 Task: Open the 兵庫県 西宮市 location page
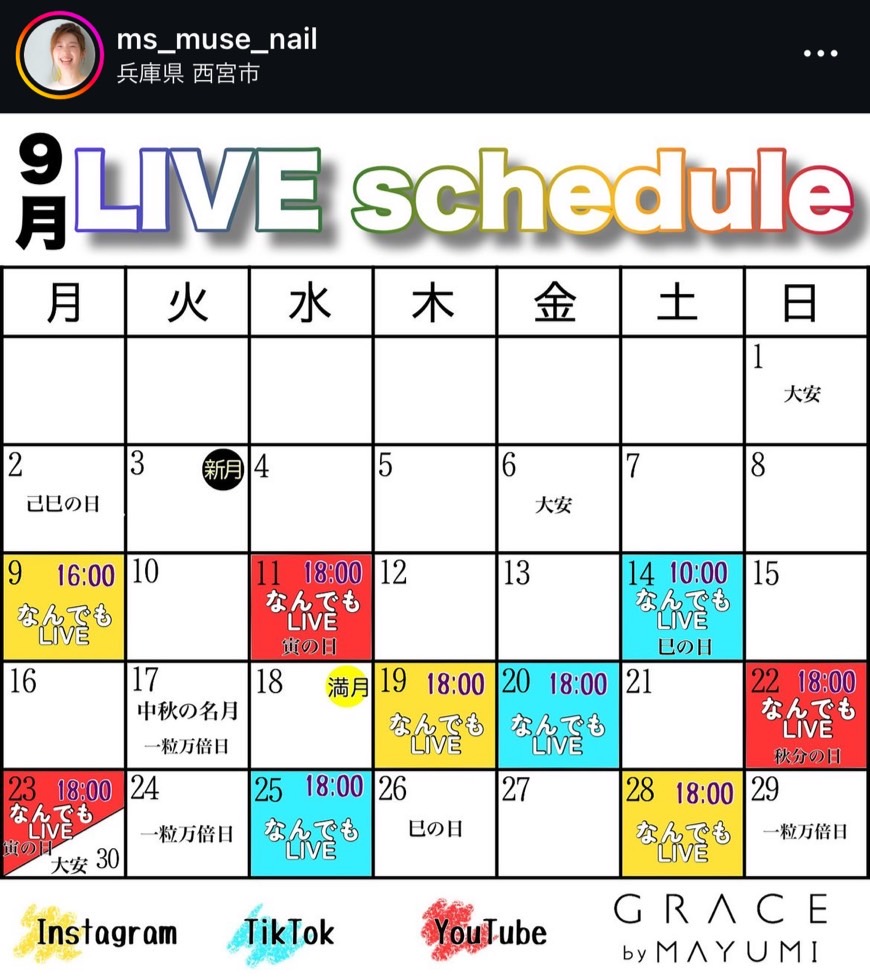tap(188, 74)
